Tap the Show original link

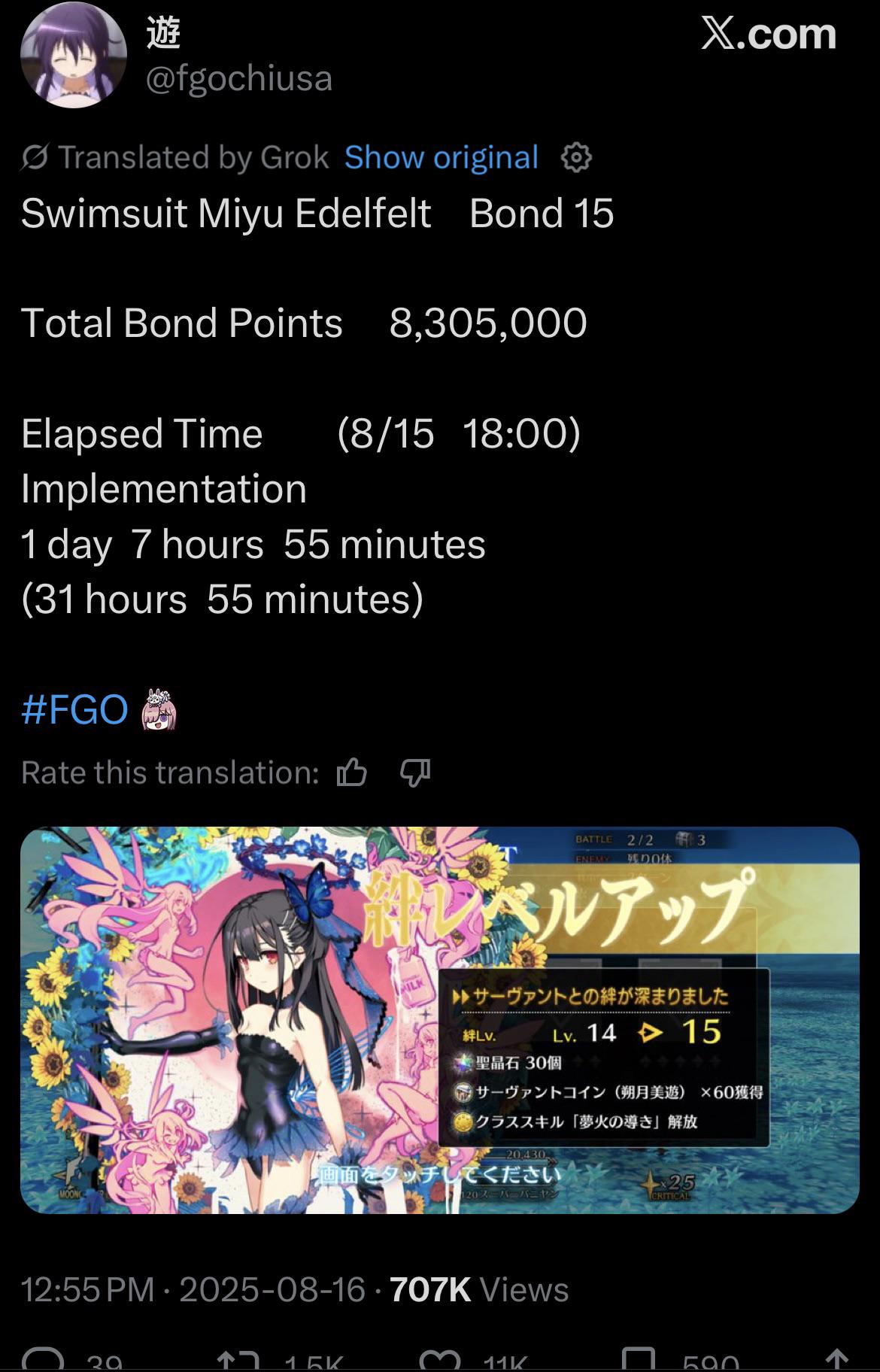441,157
